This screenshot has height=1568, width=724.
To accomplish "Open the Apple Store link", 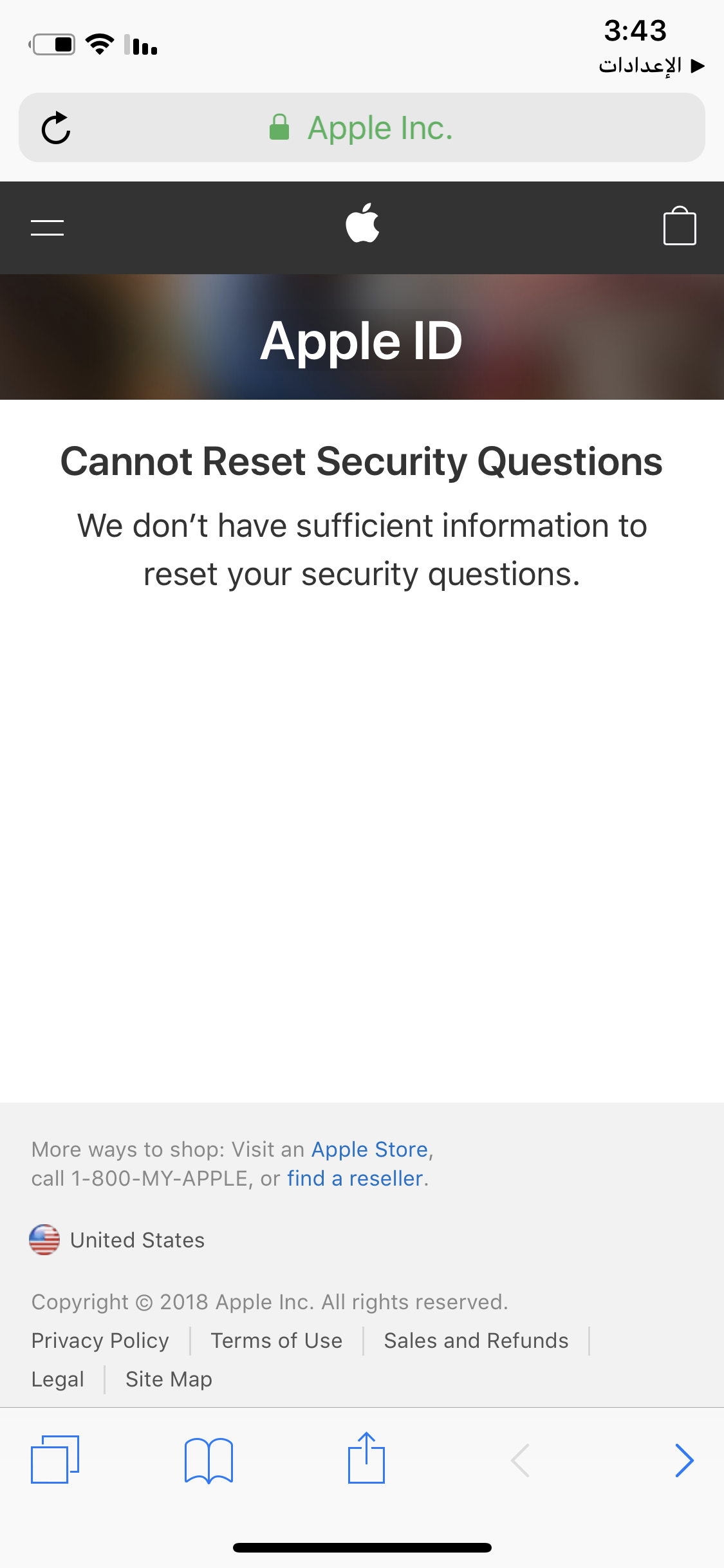I will 369,1149.
